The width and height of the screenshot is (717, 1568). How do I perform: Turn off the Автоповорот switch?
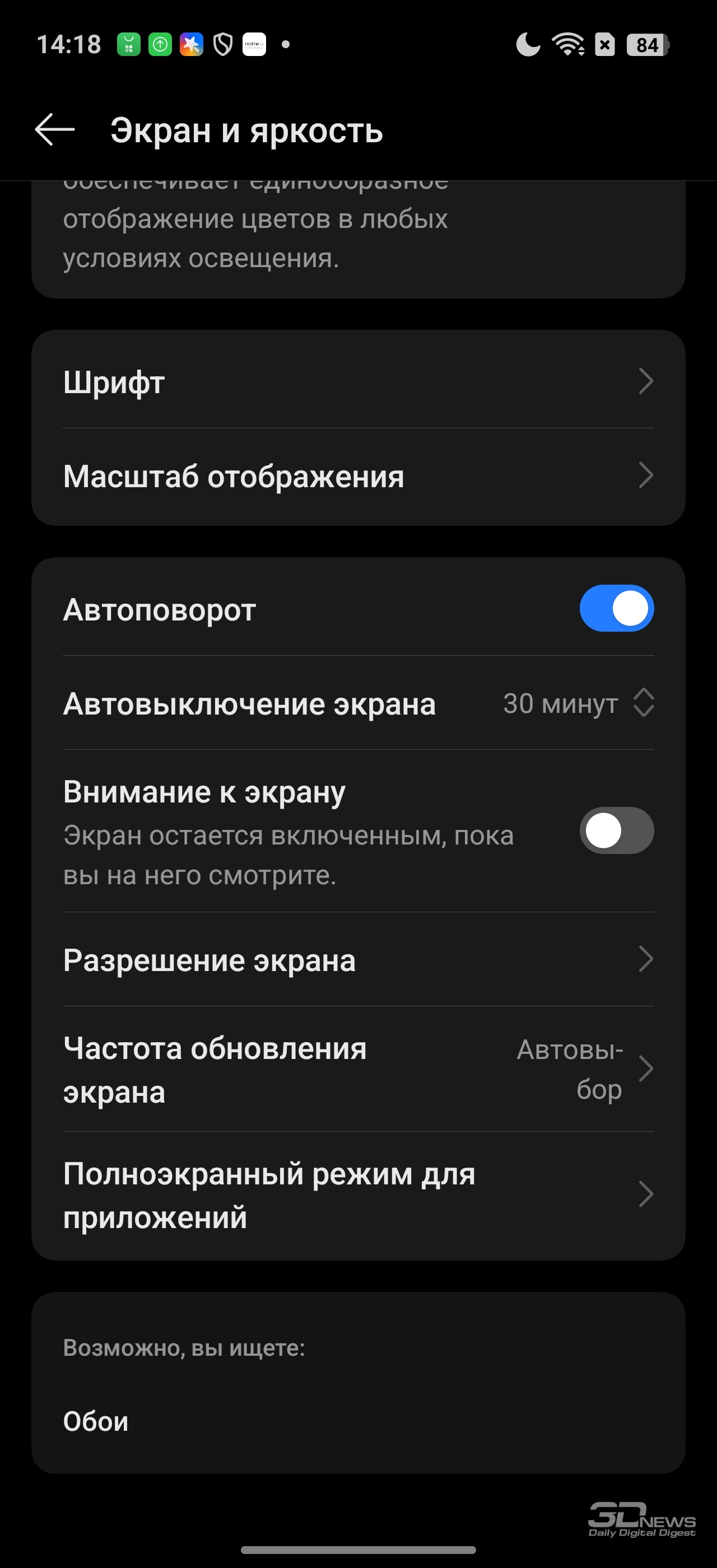pyautogui.click(x=616, y=609)
